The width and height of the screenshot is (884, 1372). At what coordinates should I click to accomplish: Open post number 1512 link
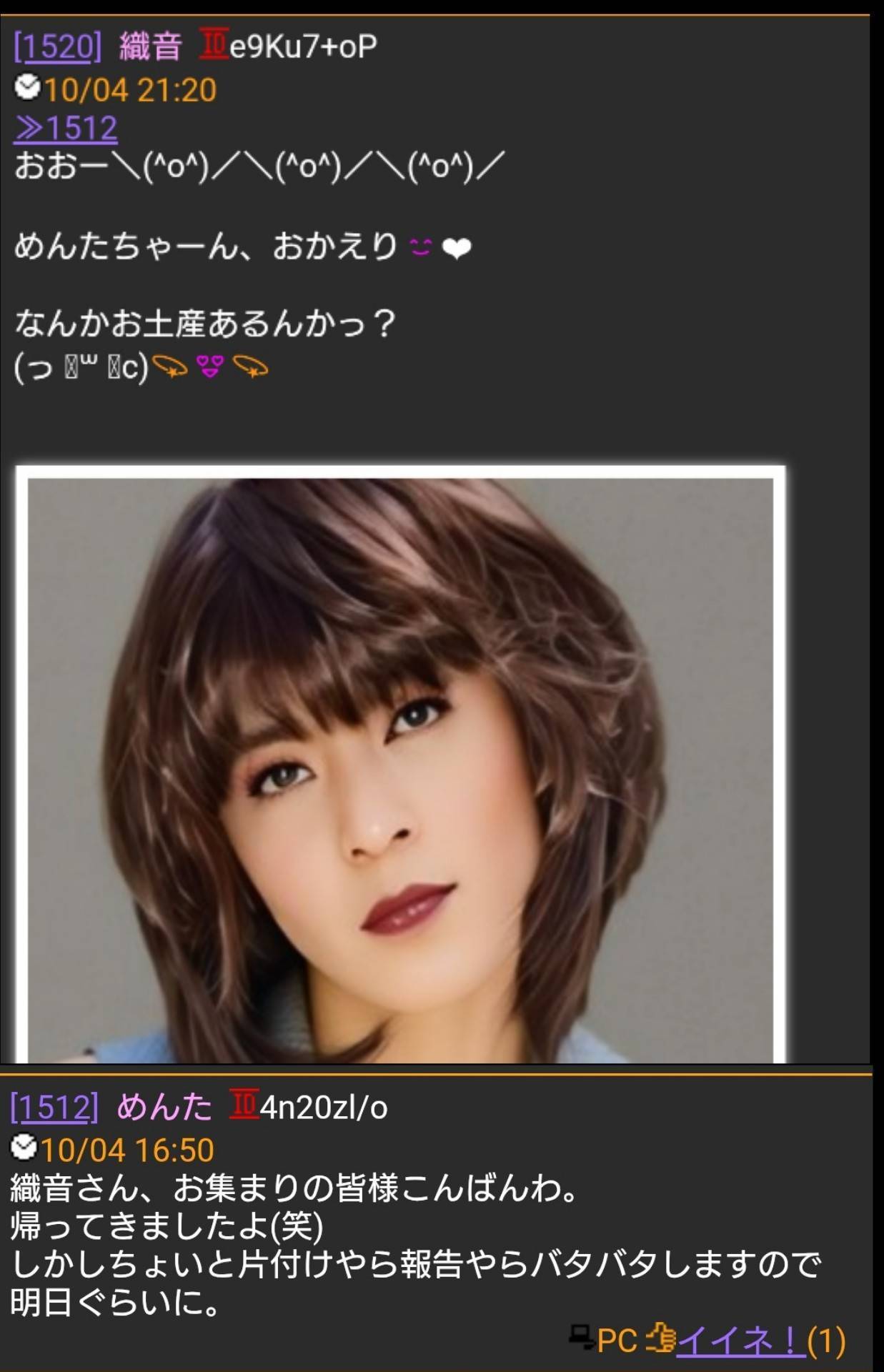click(x=54, y=1108)
